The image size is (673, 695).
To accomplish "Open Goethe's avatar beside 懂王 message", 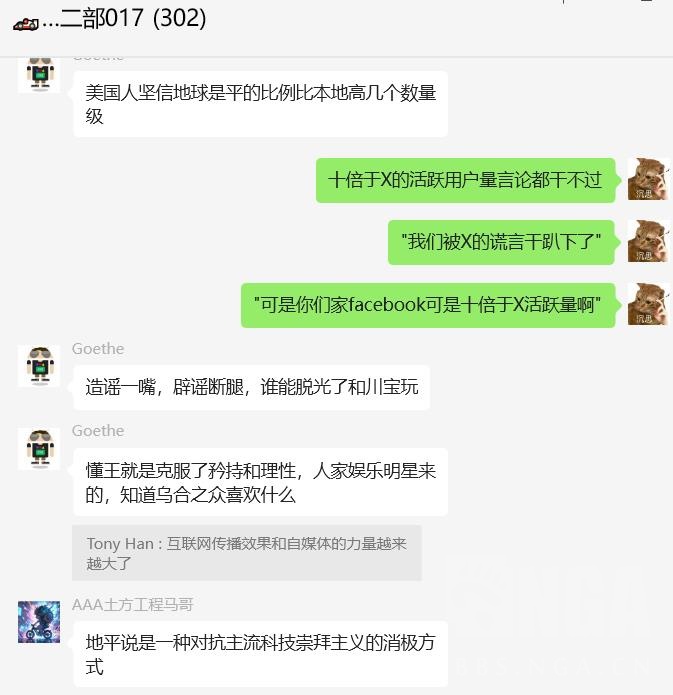I will pos(39,448).
